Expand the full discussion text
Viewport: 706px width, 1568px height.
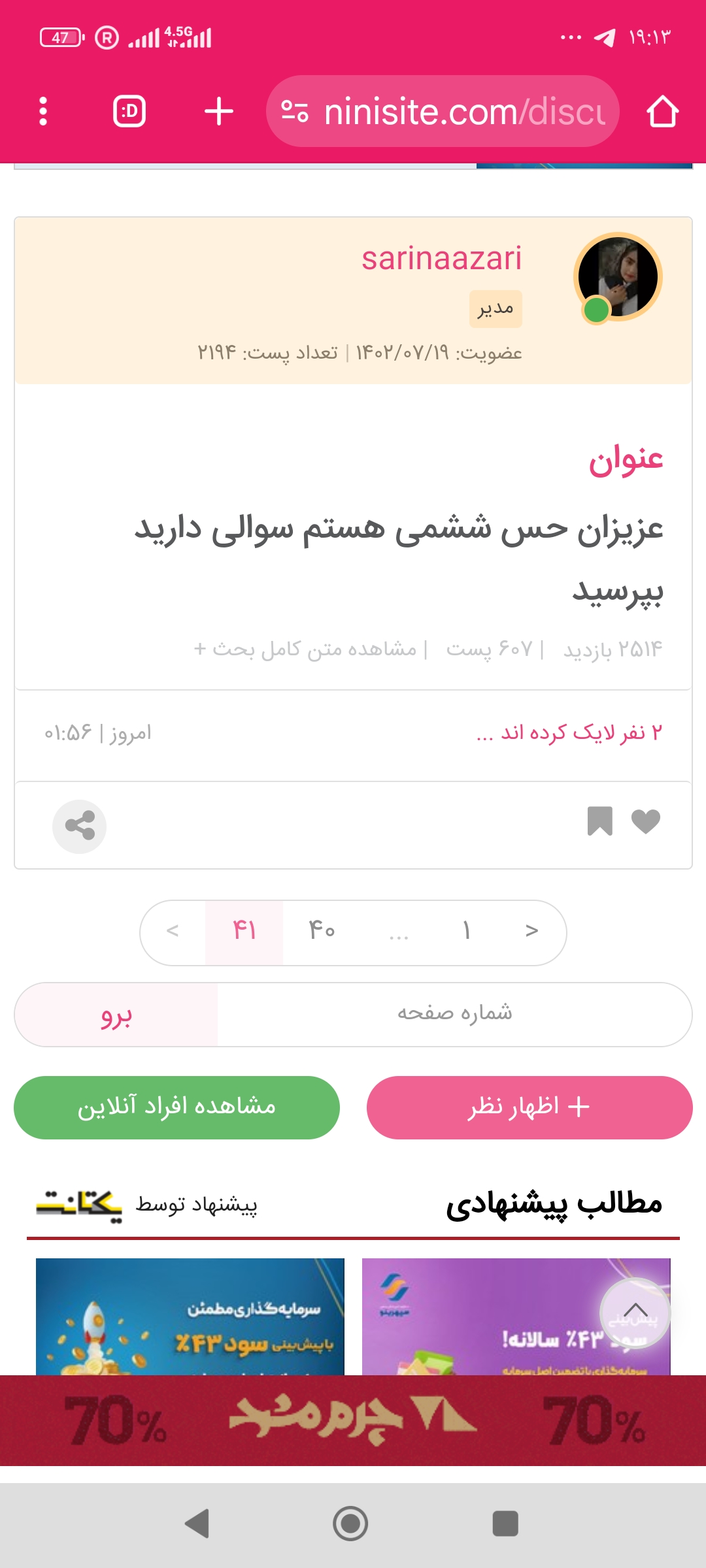(306, 649)
